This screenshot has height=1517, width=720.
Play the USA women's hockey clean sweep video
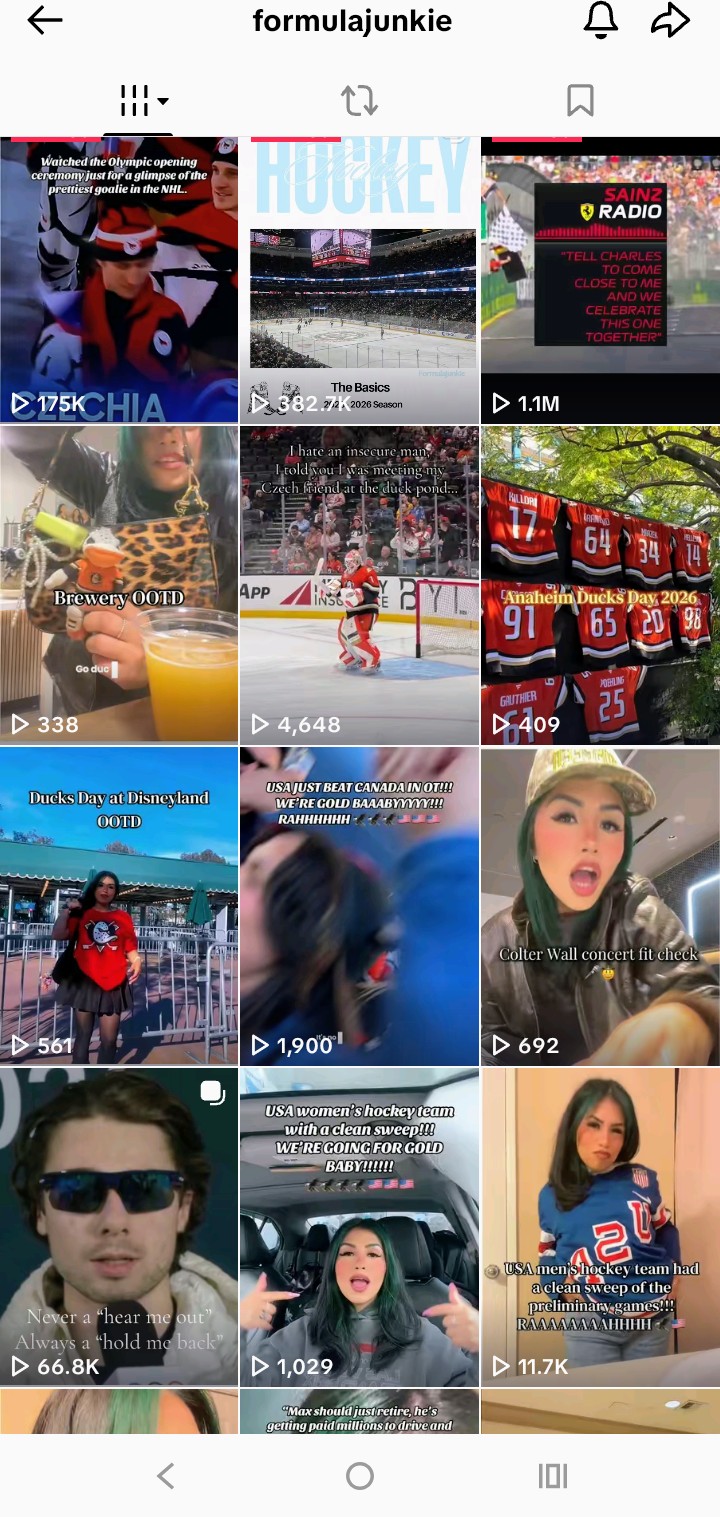point(359,1227)
